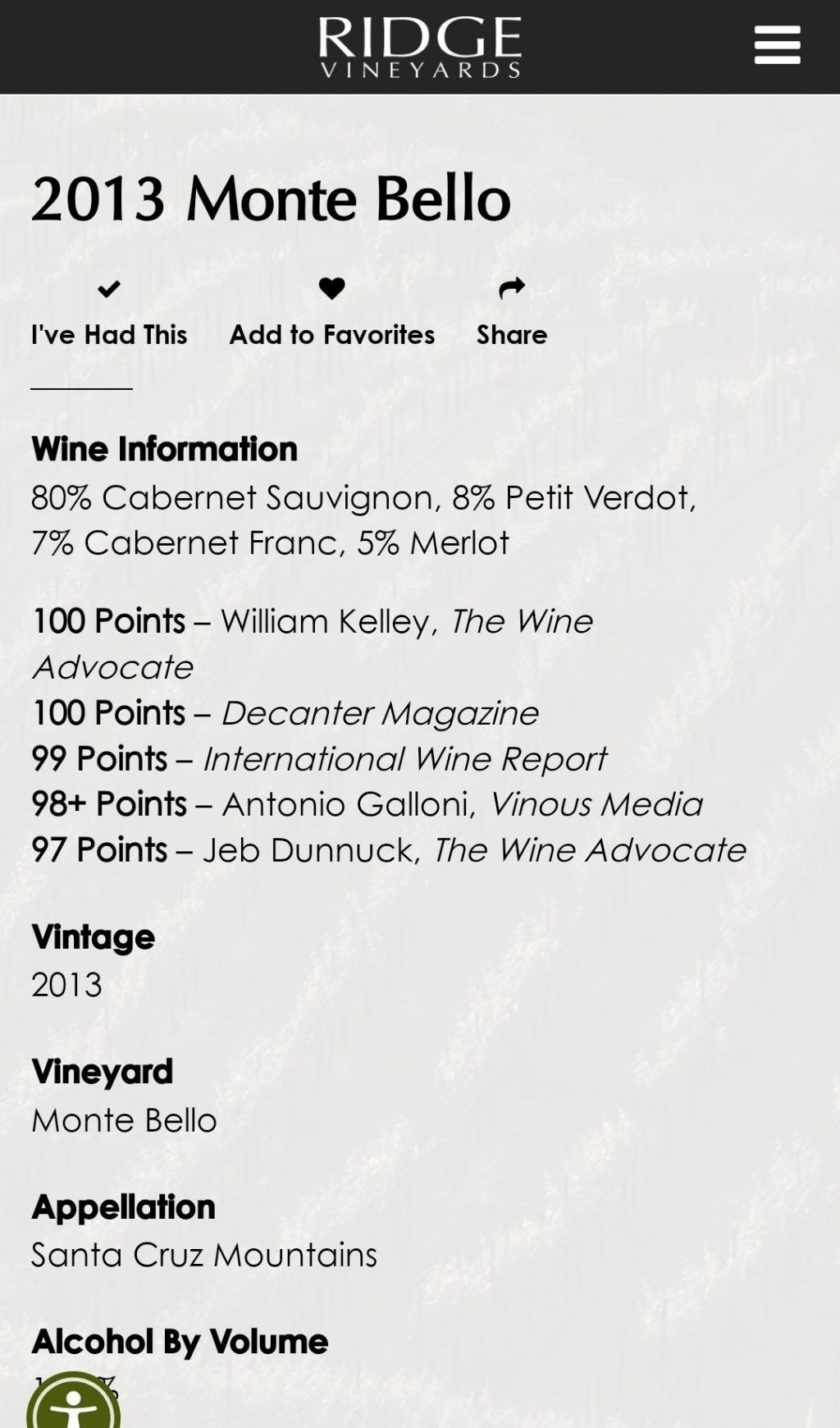Open the hamburger menu
This screenshot has width=840, height=1428.
[x=777, y=44]
